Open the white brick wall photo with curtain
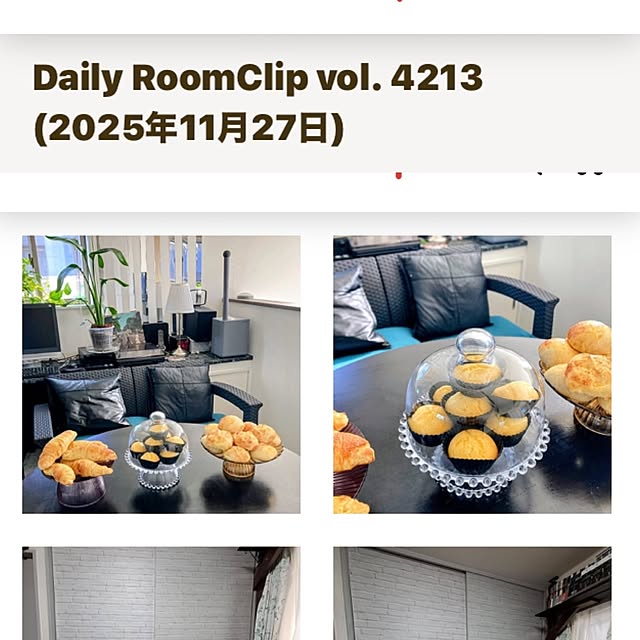The width and height of the screenshot is (640, 640). tap(161, 593)
